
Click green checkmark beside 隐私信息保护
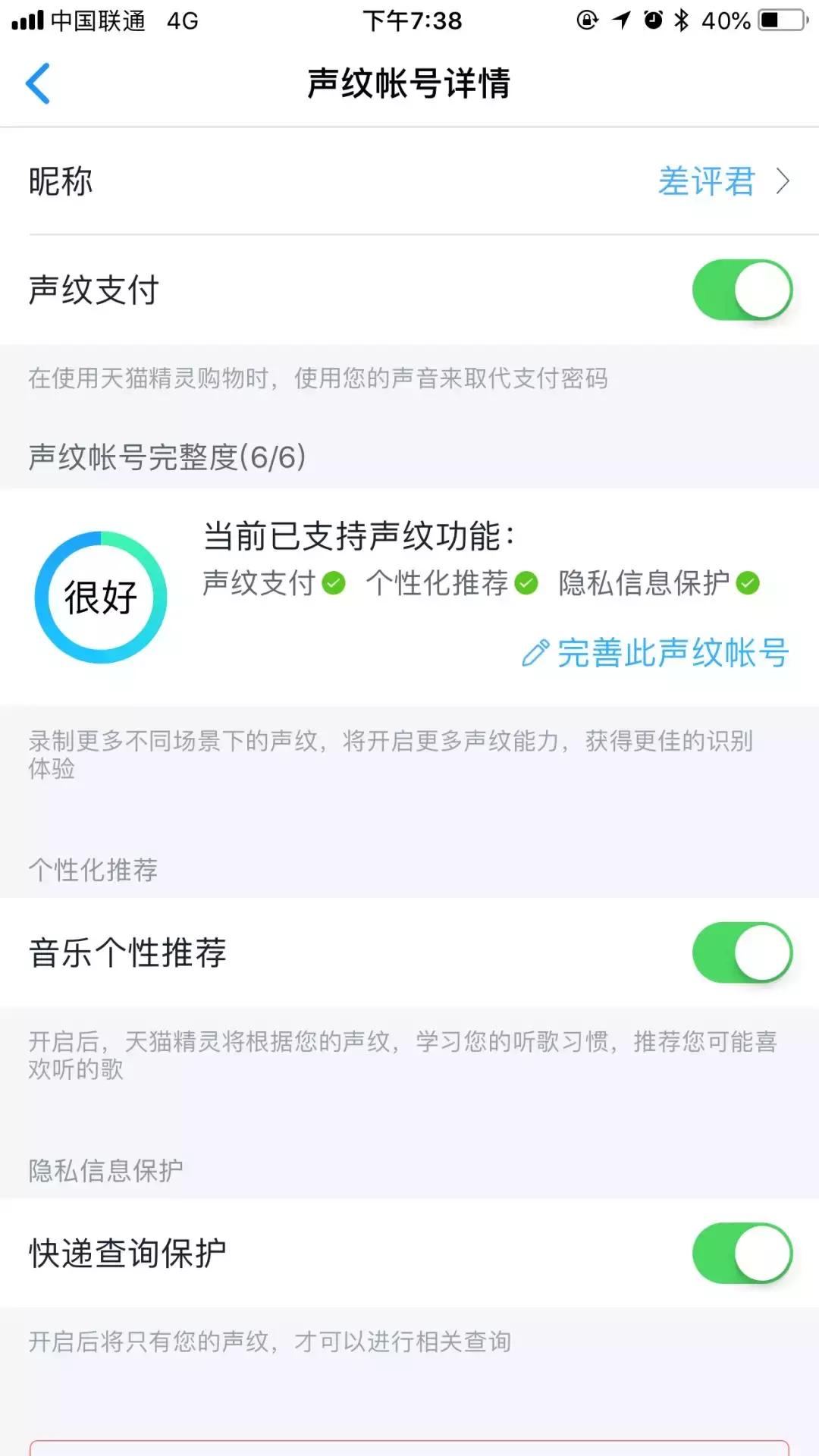pos(748,582)
